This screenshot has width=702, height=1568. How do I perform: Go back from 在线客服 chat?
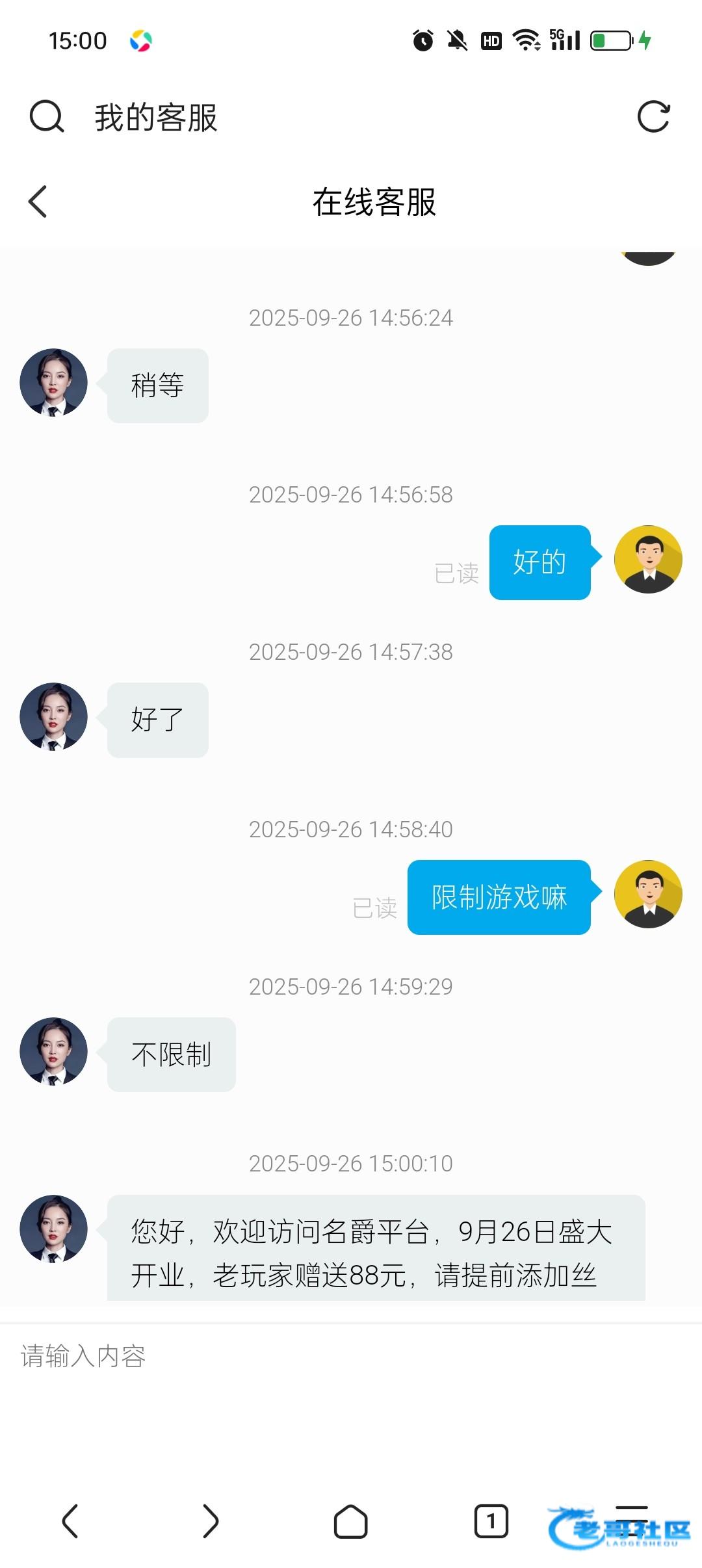(x=38, y=202)
